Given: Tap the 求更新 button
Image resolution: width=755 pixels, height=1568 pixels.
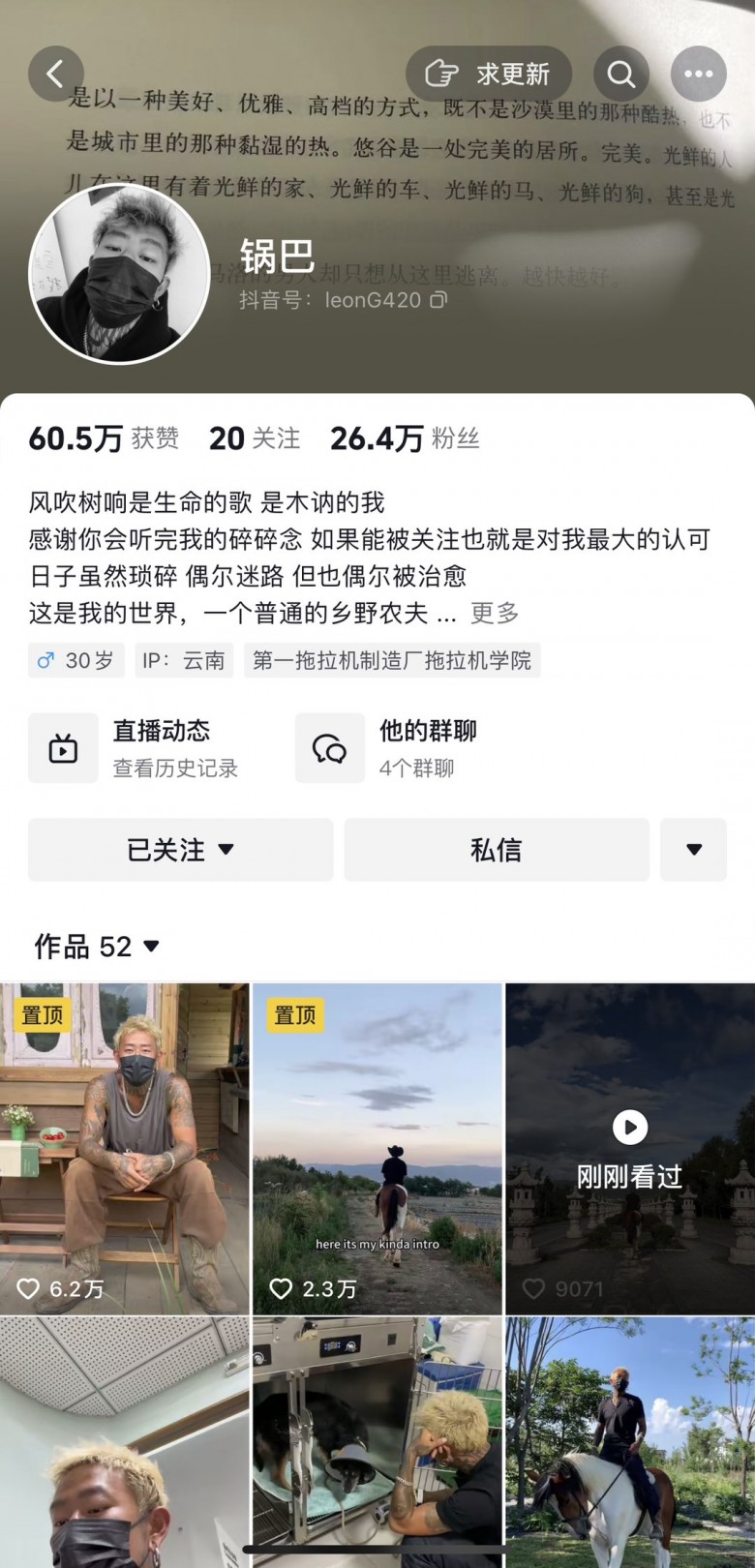Looking at the screenshot, I should (x=489, y=74).
